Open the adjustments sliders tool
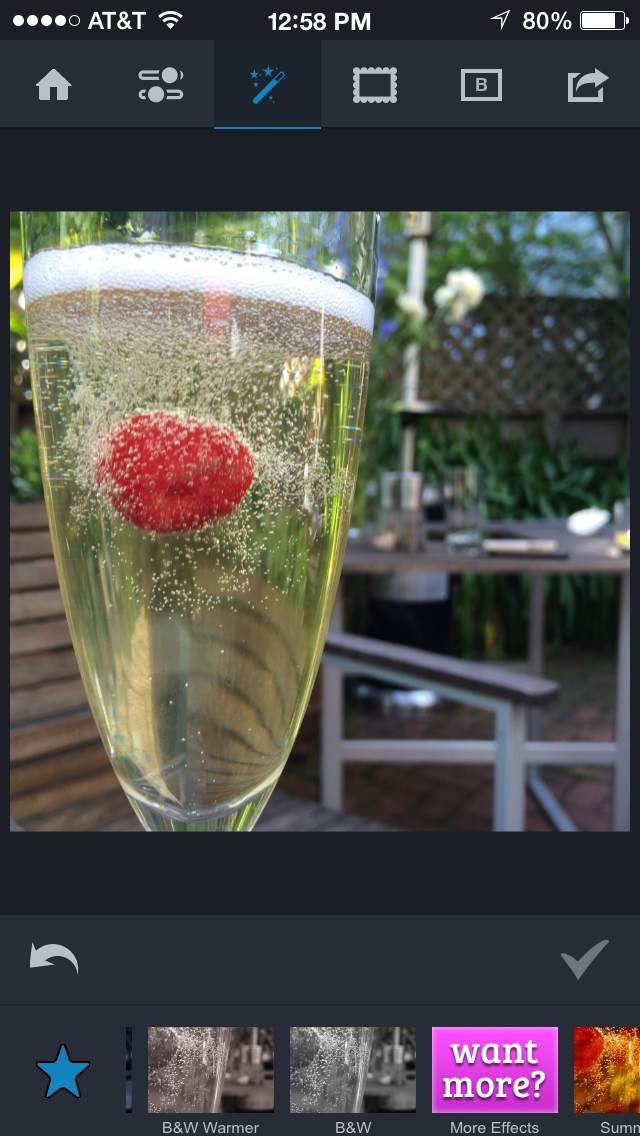Screen dimensions: 640x1136 [x=160, y=85]
